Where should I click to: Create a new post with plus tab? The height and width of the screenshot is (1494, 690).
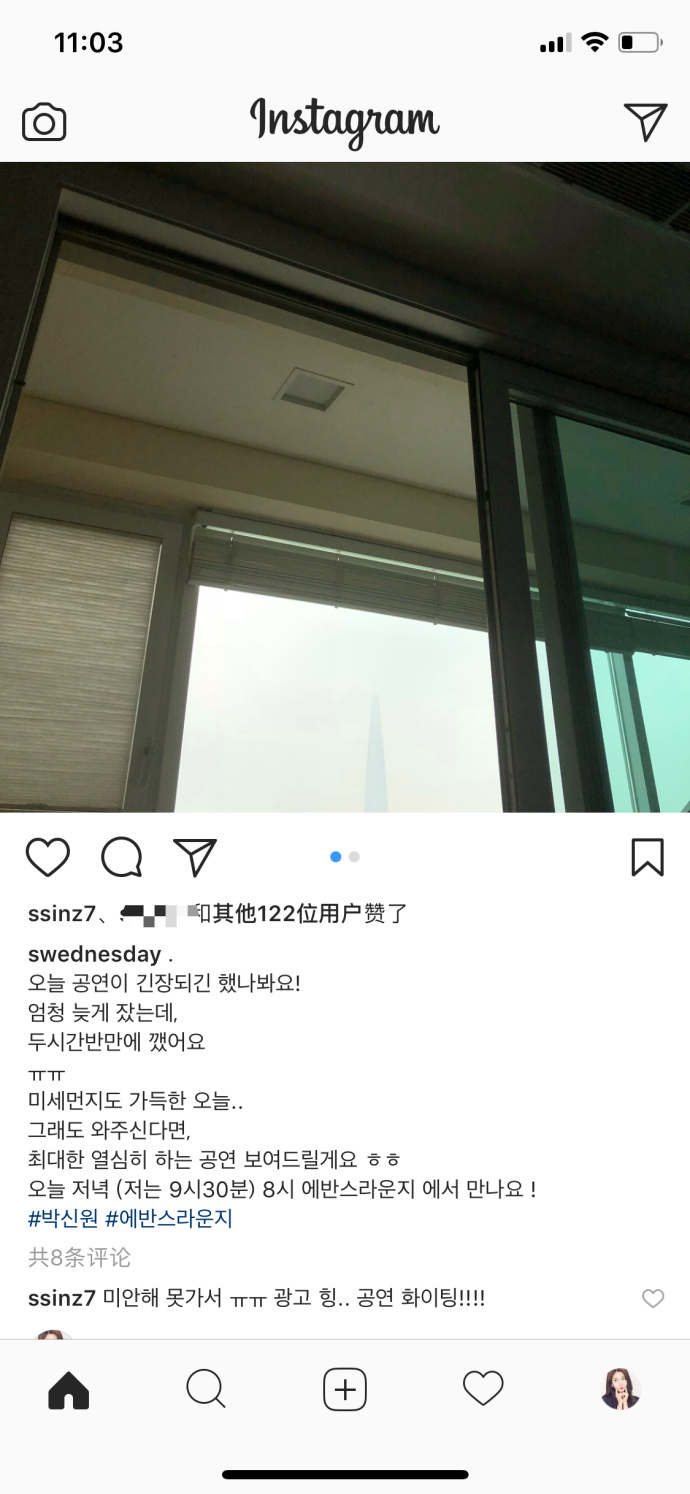[x=345, y=1390]
